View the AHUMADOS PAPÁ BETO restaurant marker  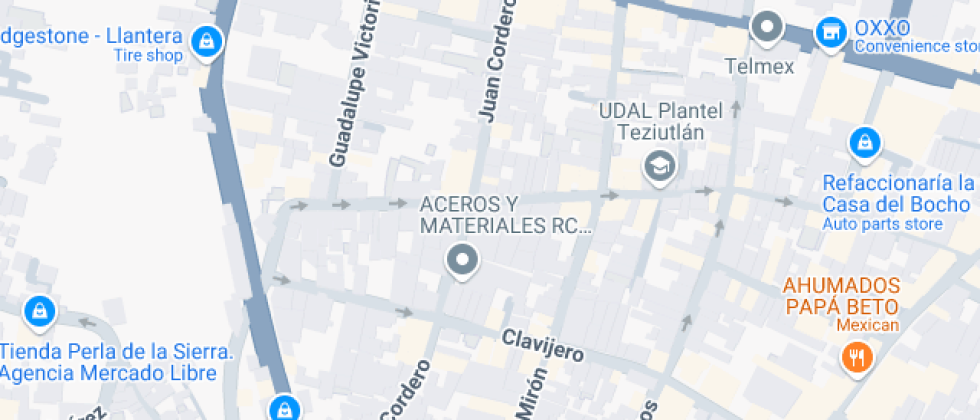click(855, 356)
